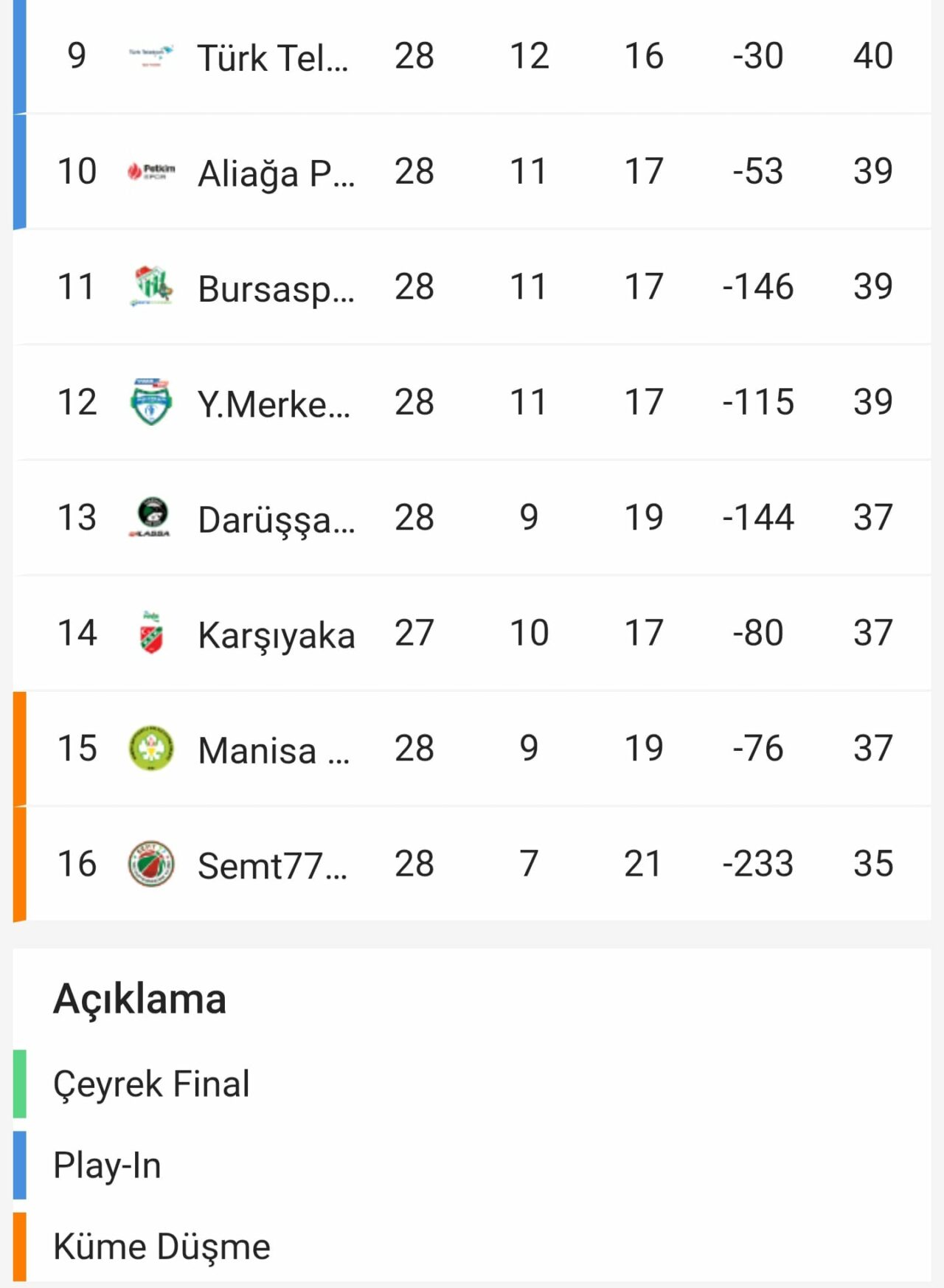Tap the Y.Merke... standings row

(x=274, y=404)
